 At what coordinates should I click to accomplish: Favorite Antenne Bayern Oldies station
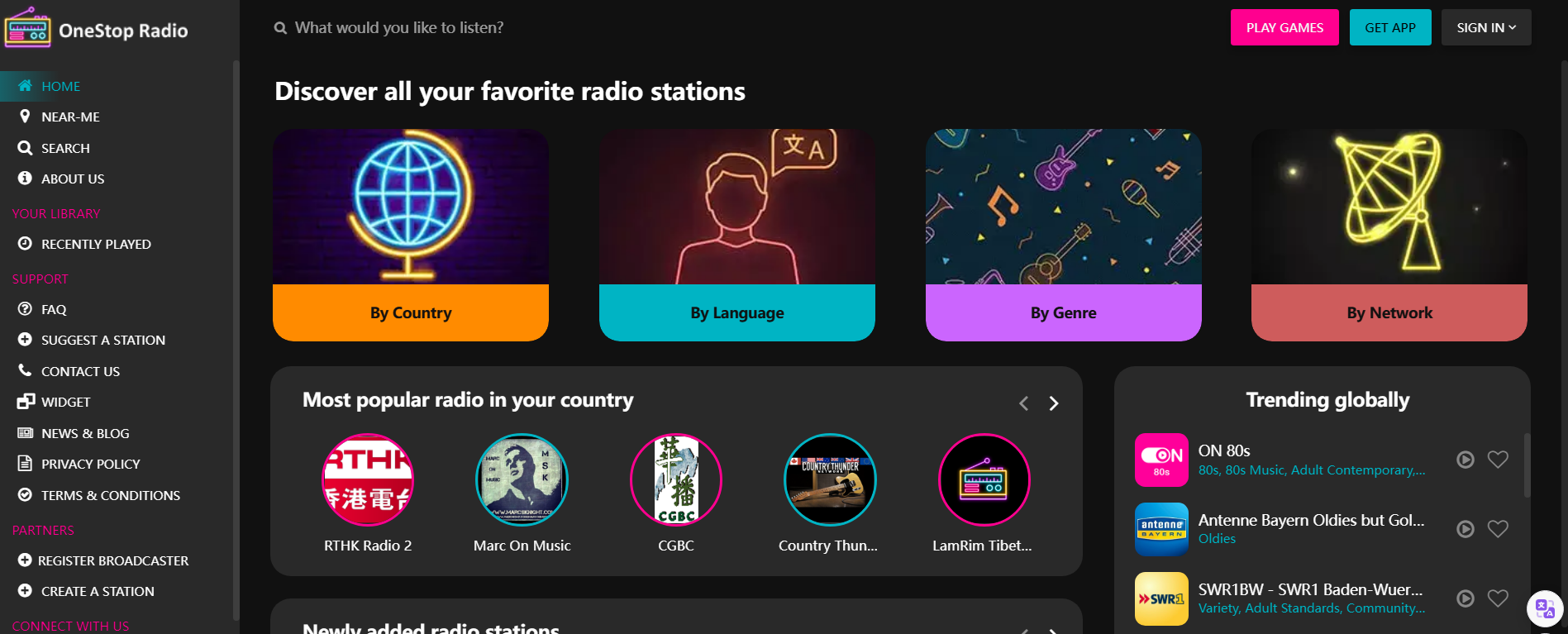pos(1498,529)
